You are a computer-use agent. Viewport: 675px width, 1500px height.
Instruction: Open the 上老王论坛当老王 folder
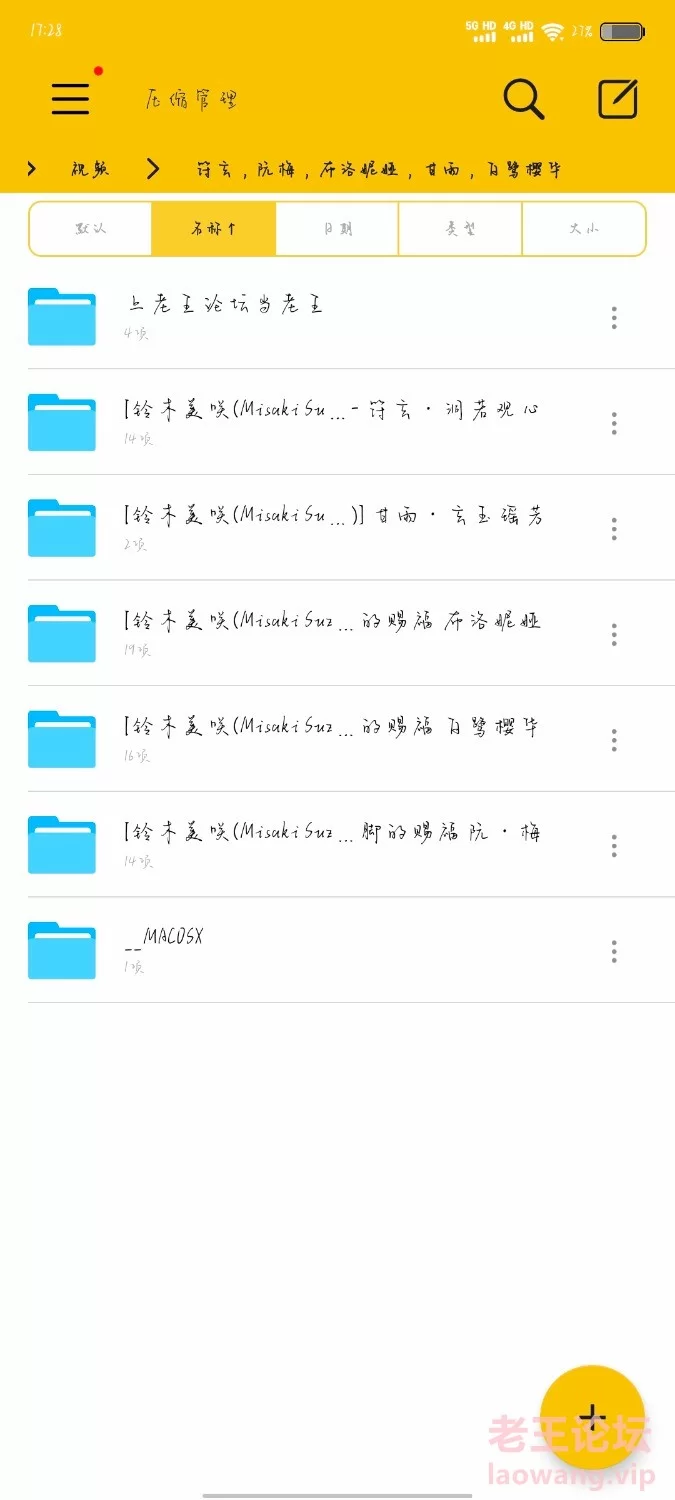point(337,317)
